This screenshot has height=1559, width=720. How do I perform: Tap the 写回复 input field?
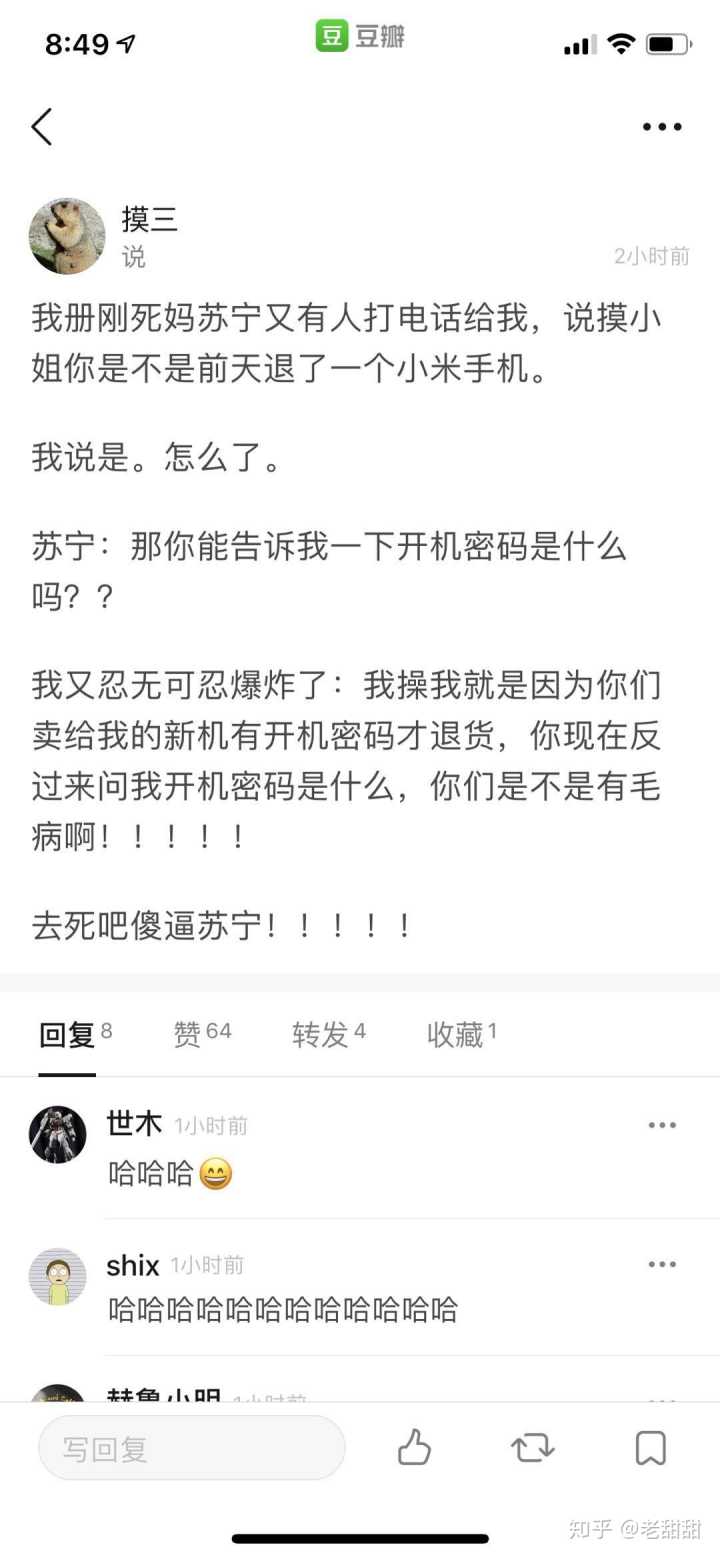click(x=192, y=1448)
